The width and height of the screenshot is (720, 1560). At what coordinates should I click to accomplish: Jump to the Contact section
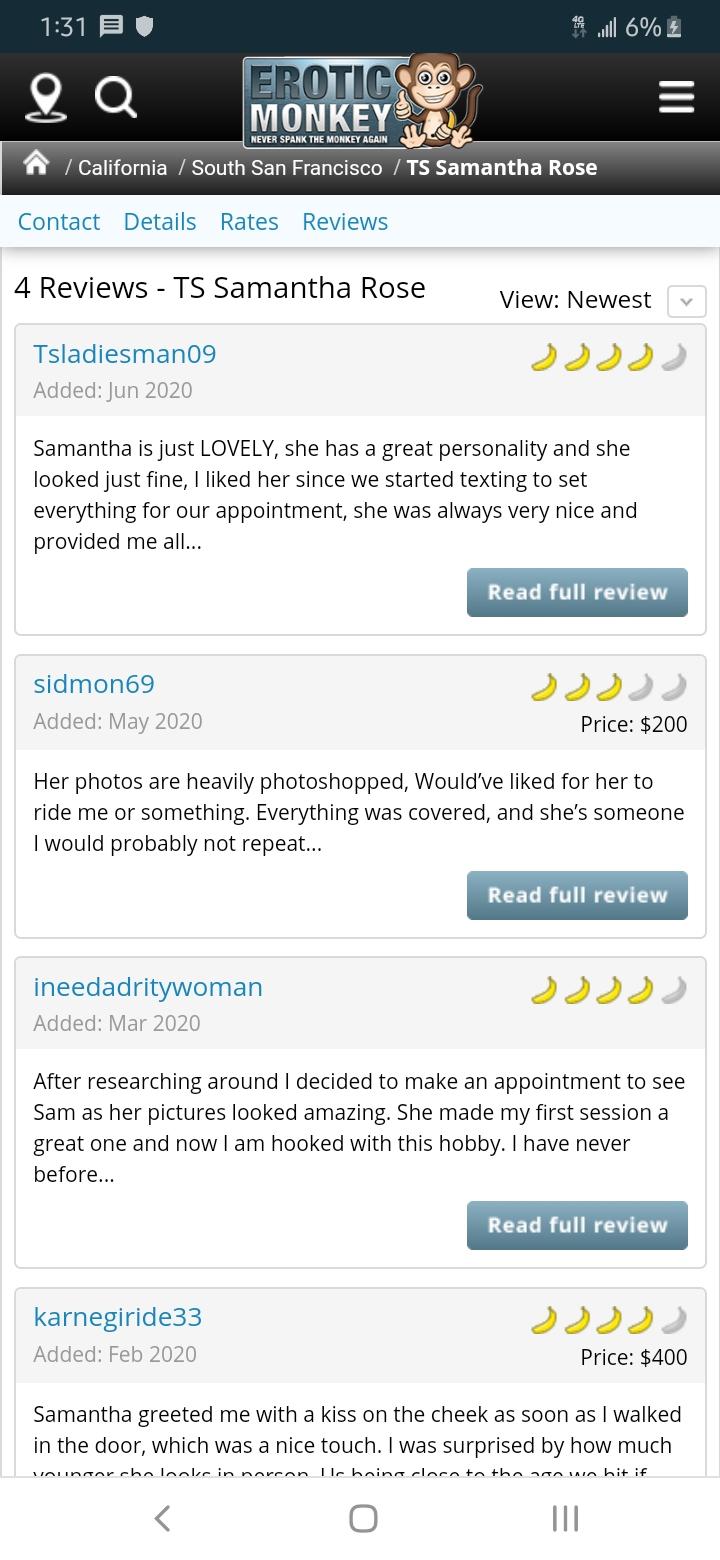pos(59,222)
